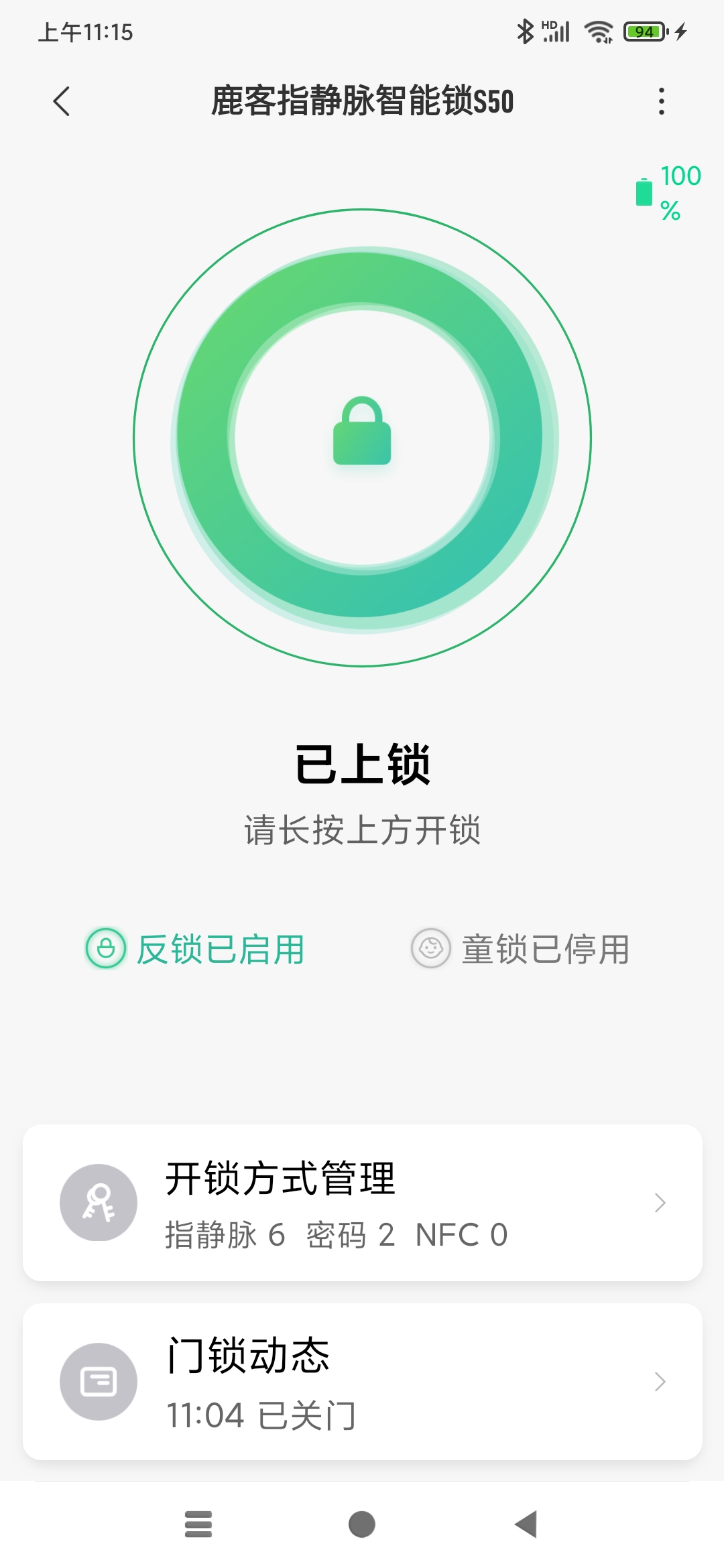Go back using the top-left arrow
This screenshot has width=724, height=1568.
coord(61,102)
